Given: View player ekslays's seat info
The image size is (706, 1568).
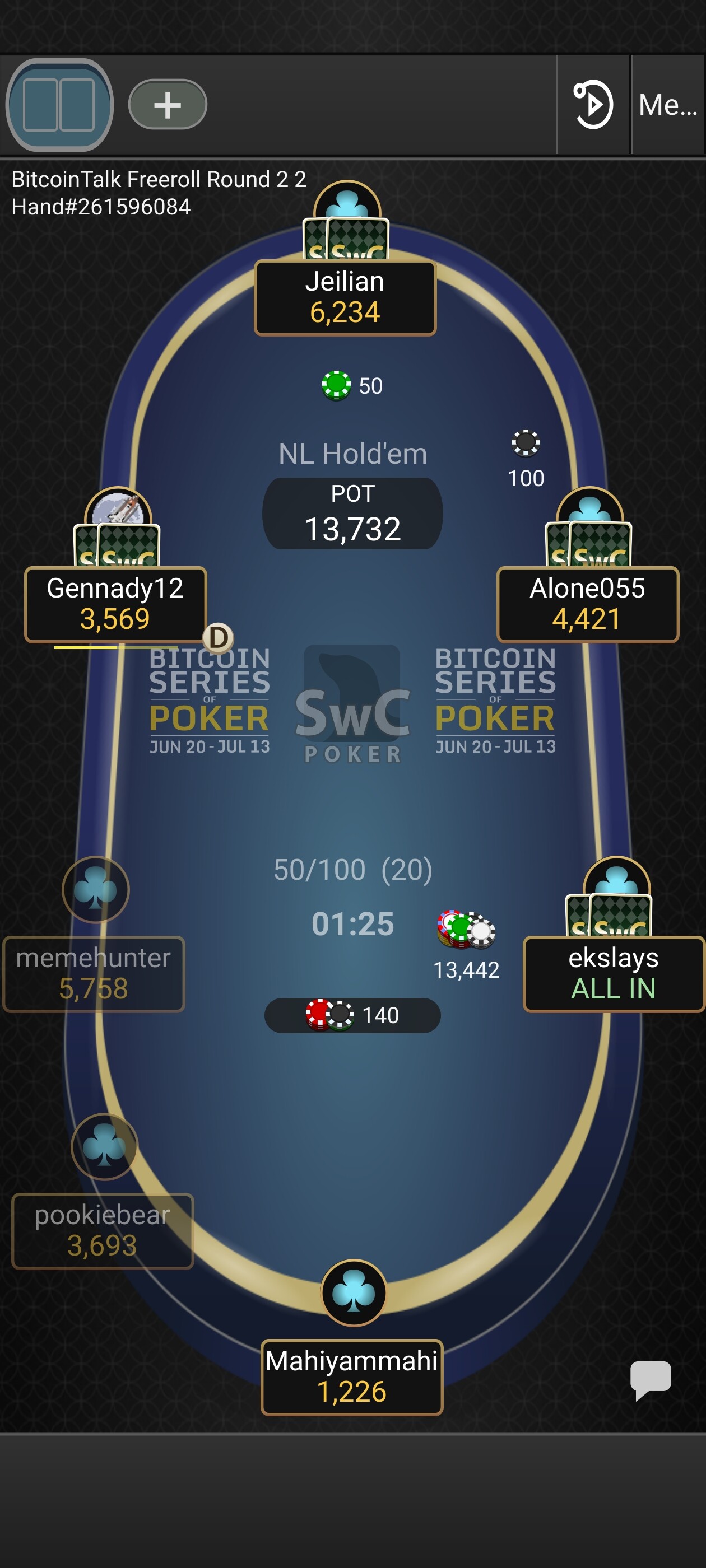Looking at the screenshot, I should pos(614,973).
